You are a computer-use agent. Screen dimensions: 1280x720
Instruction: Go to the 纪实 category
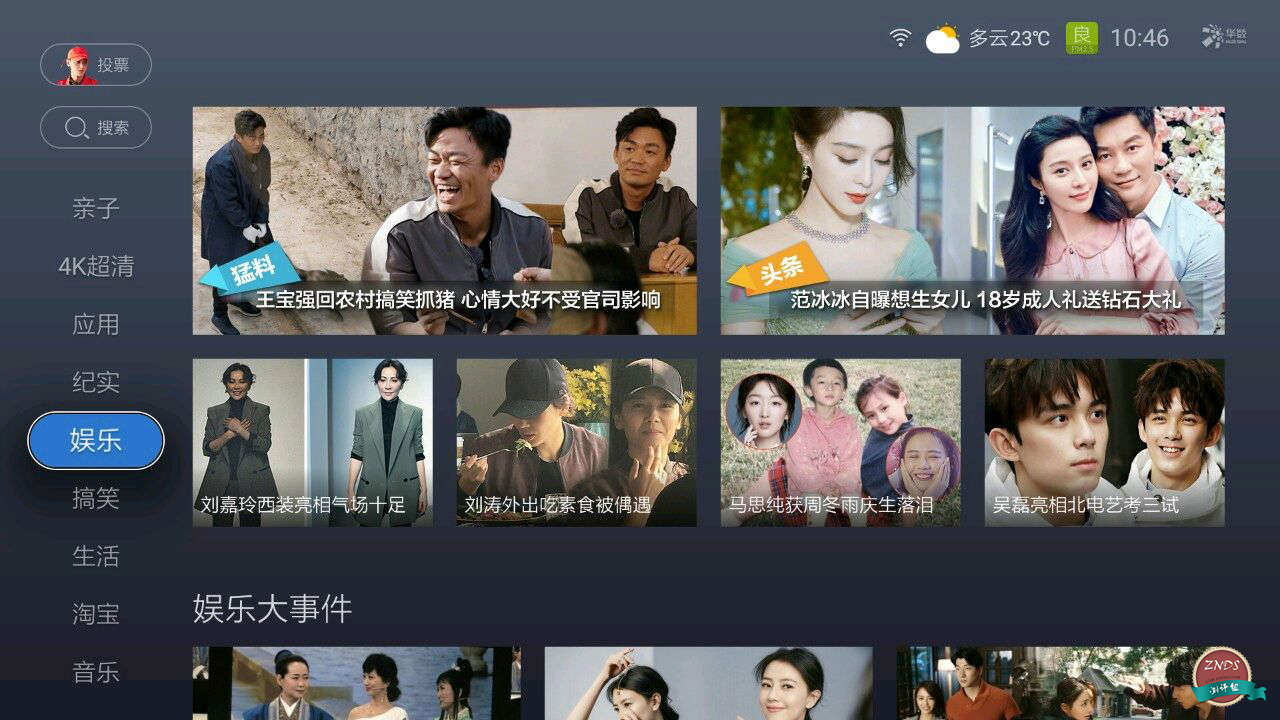point(96,382)
